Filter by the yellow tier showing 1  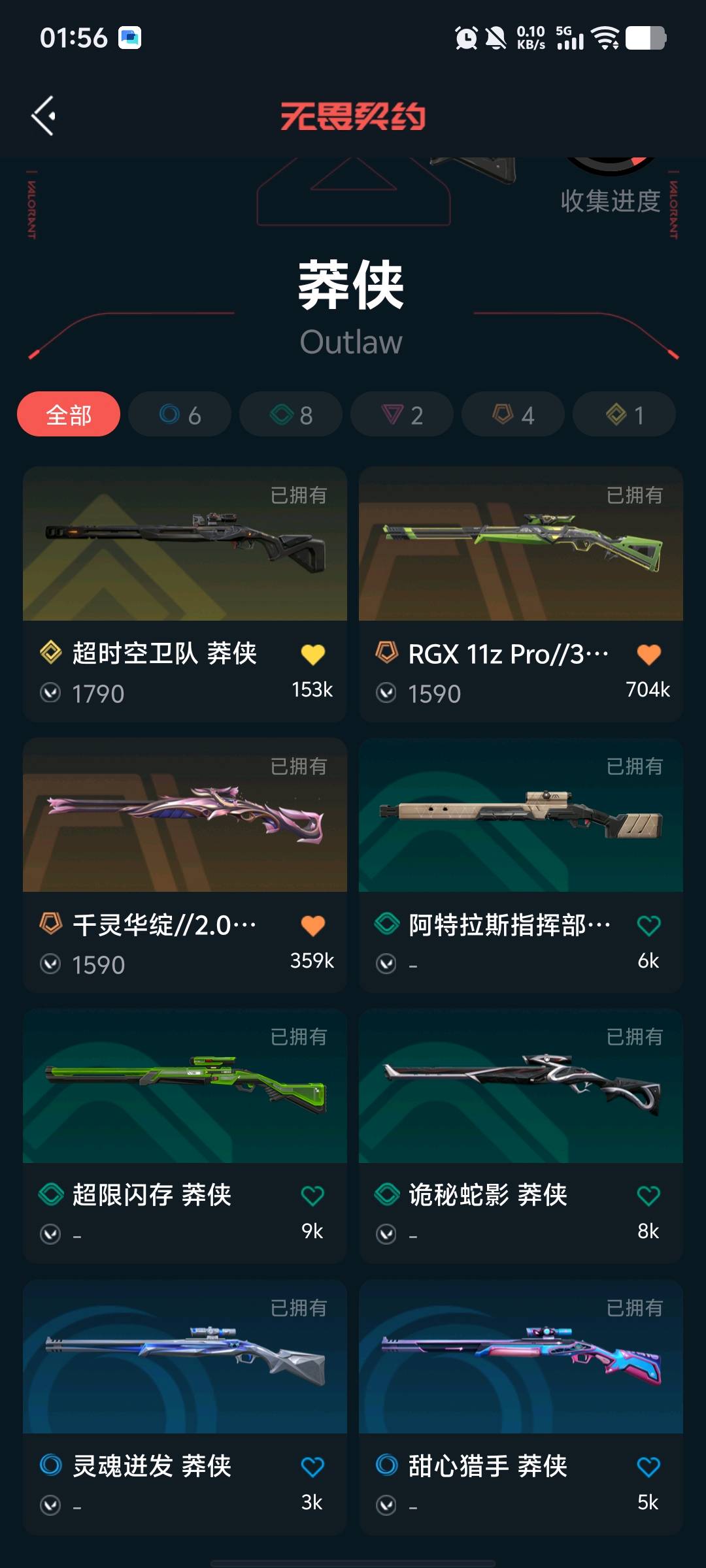(x=624, y=414)
